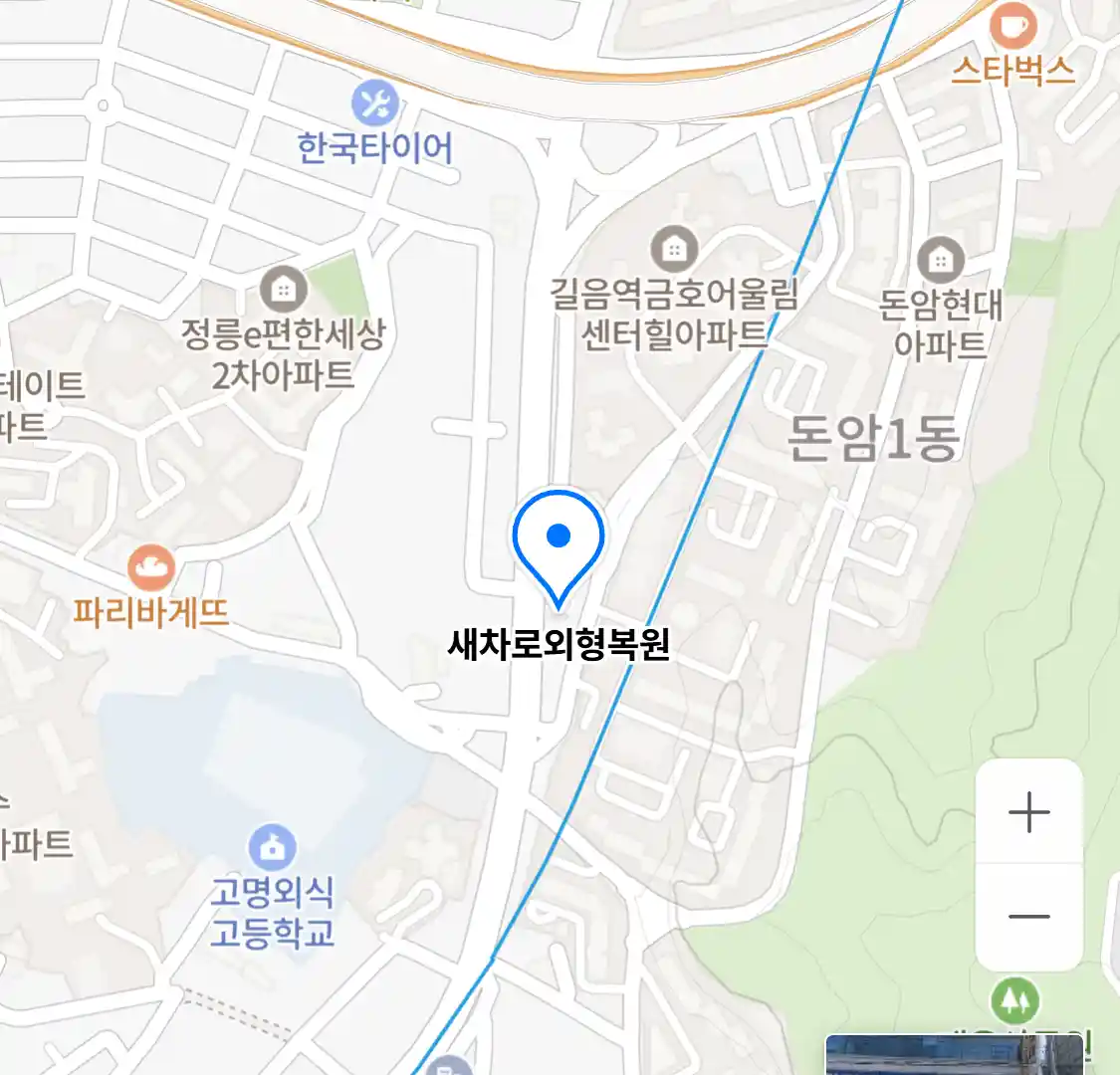Open 정릉e편한세상2차아파트 marker

click(x=284, y=291)
